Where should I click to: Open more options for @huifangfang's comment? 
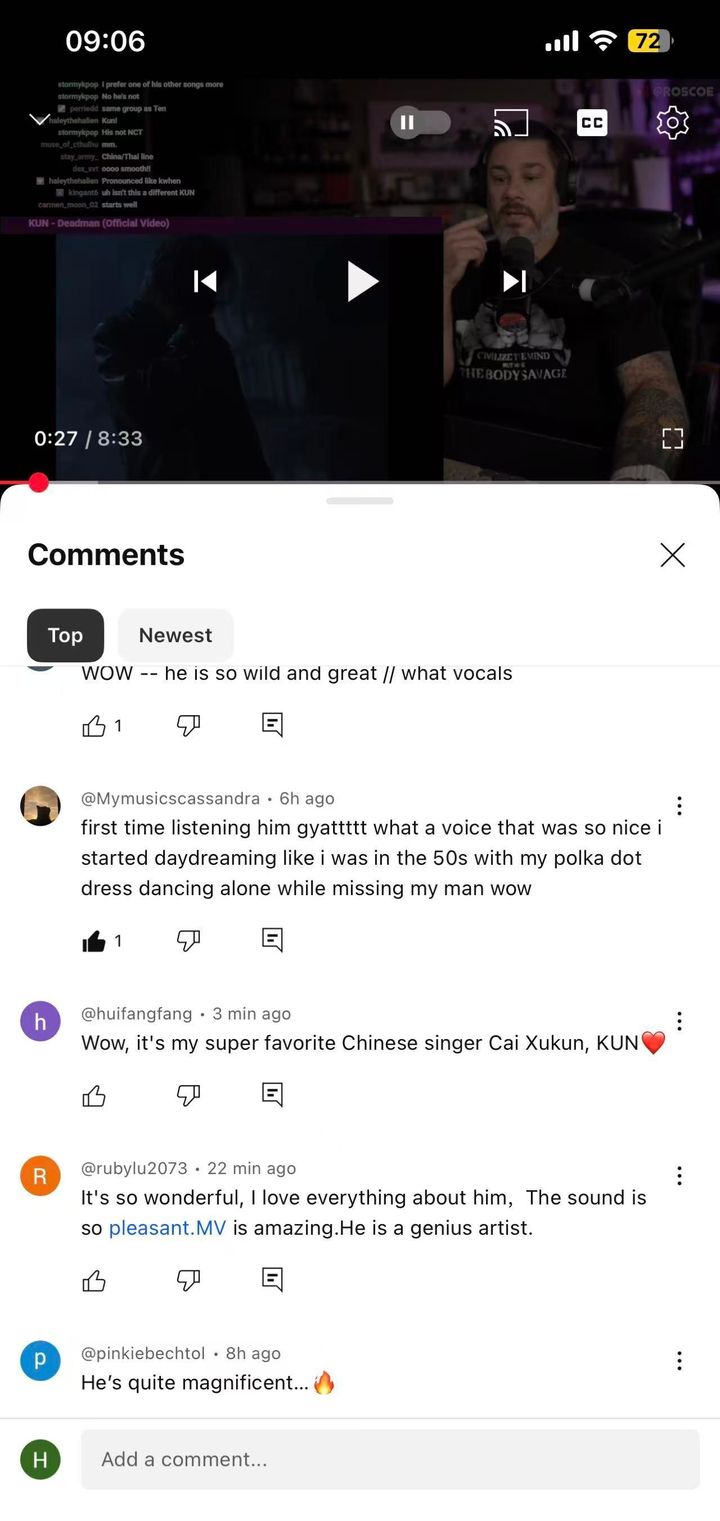pos(679,1021)
